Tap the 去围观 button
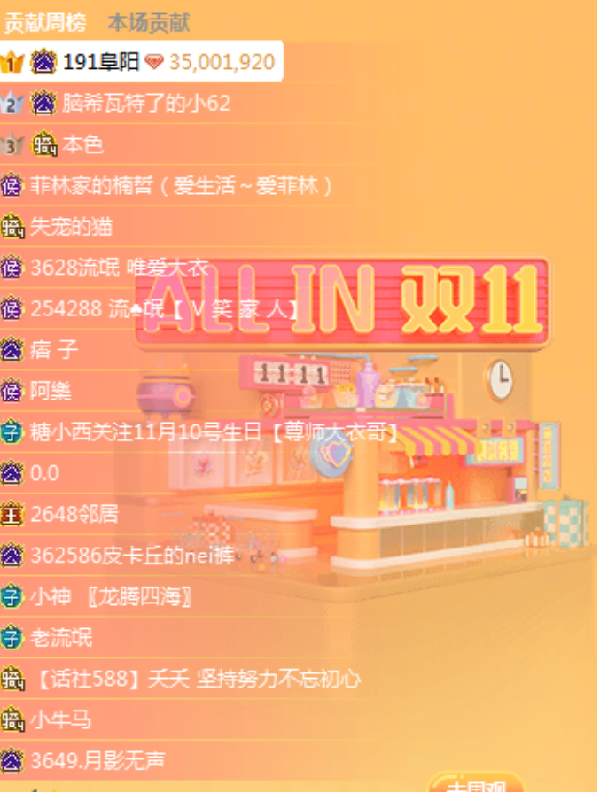This screenshot has height=793, width=600. pyautogui.click(x=478, y=785)
